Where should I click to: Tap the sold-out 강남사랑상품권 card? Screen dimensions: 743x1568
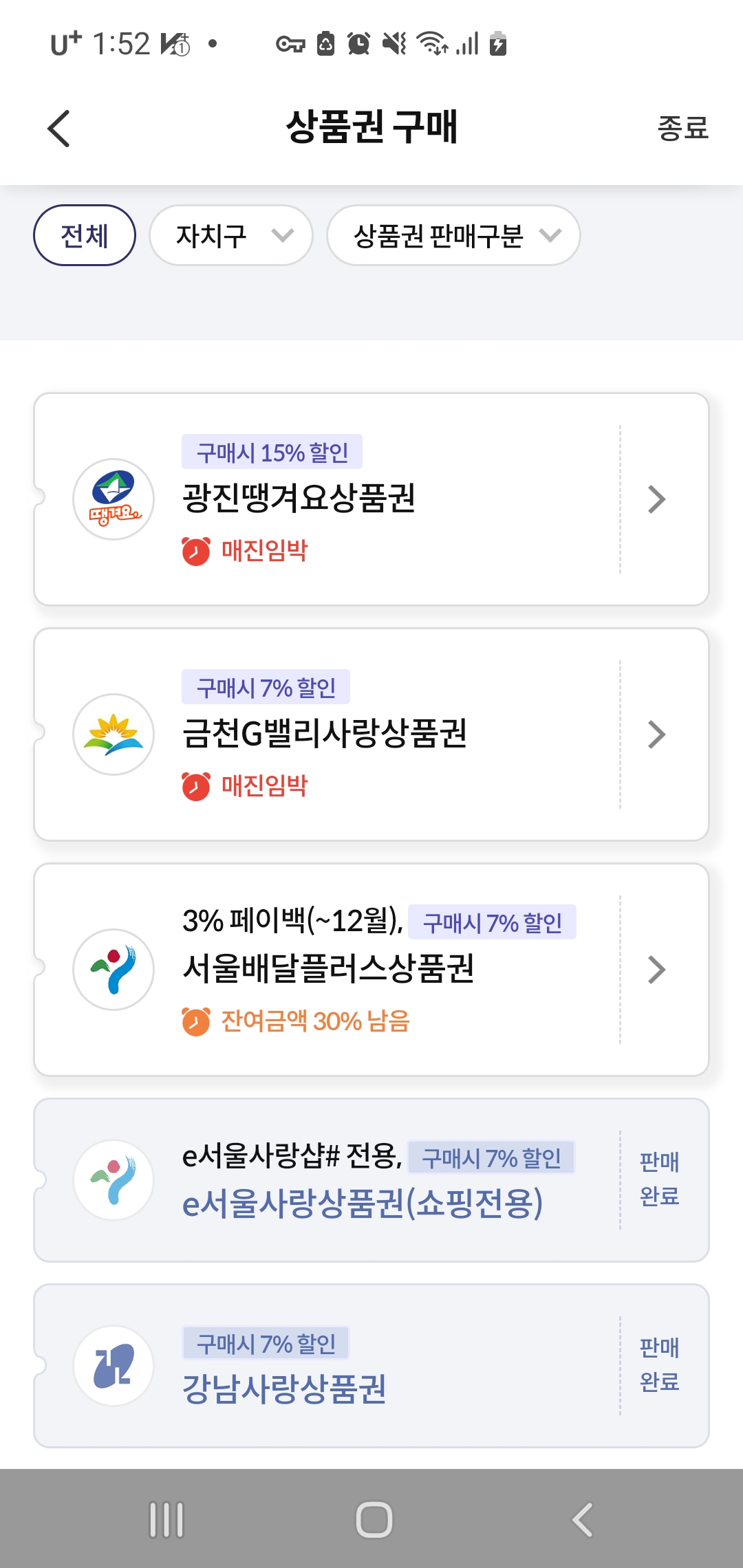[371, 1366]
